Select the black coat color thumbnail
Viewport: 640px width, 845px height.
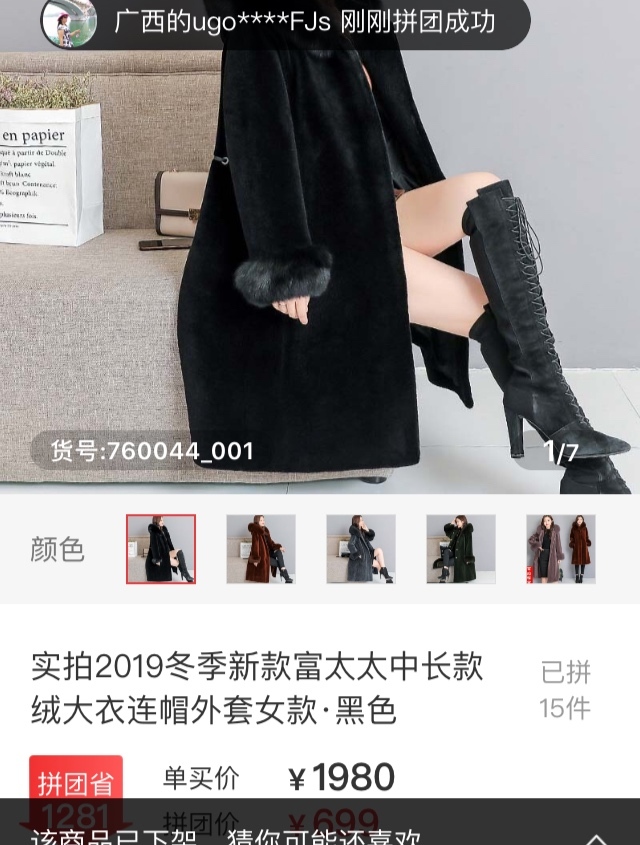pos(161,549)
